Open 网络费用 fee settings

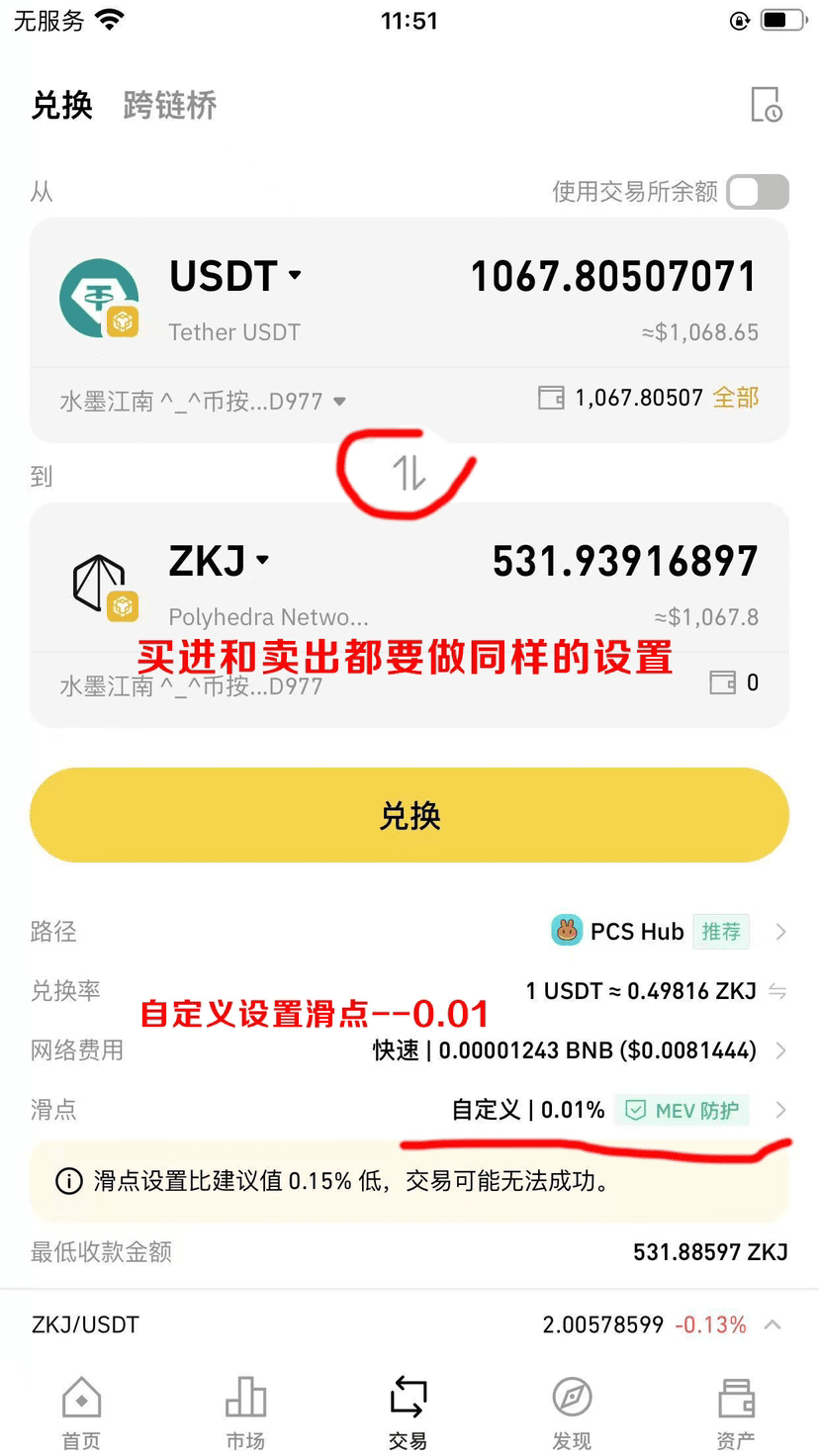[780, 1050]
